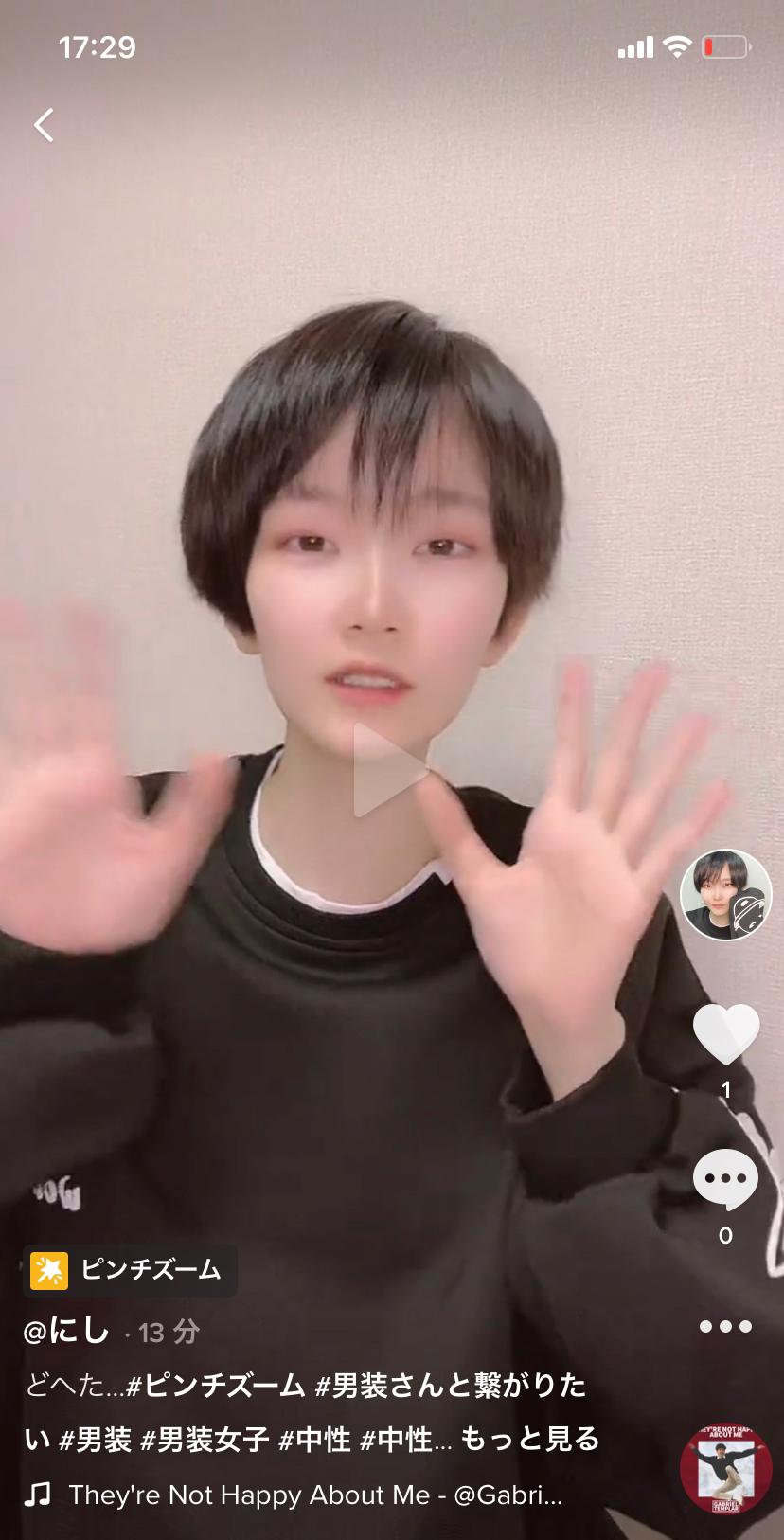Open the three-dot more options menu

725,1326
